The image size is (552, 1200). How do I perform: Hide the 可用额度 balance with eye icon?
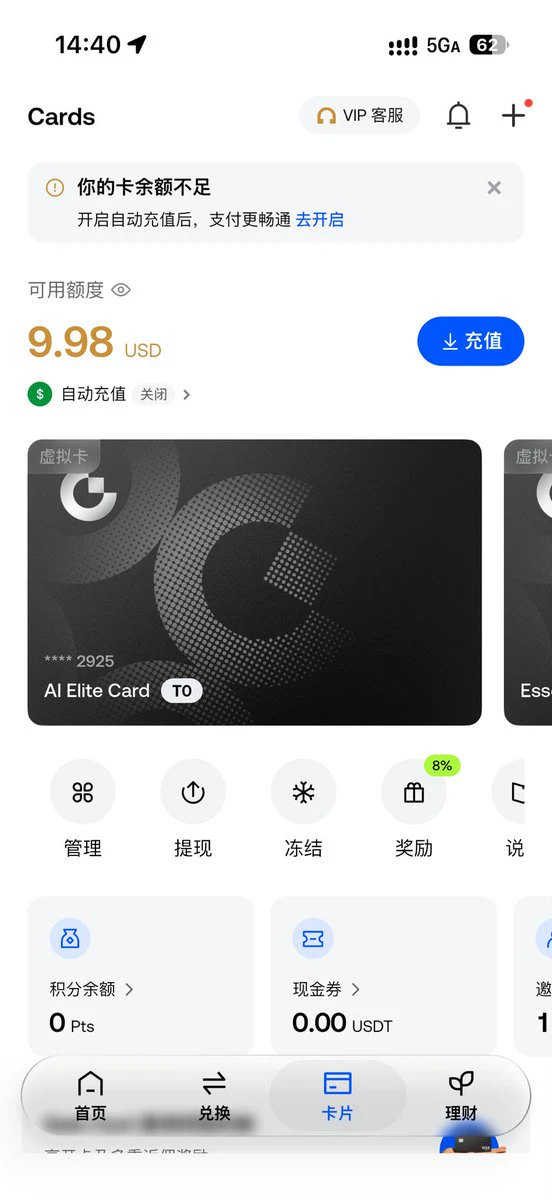(x=121, y=290)
